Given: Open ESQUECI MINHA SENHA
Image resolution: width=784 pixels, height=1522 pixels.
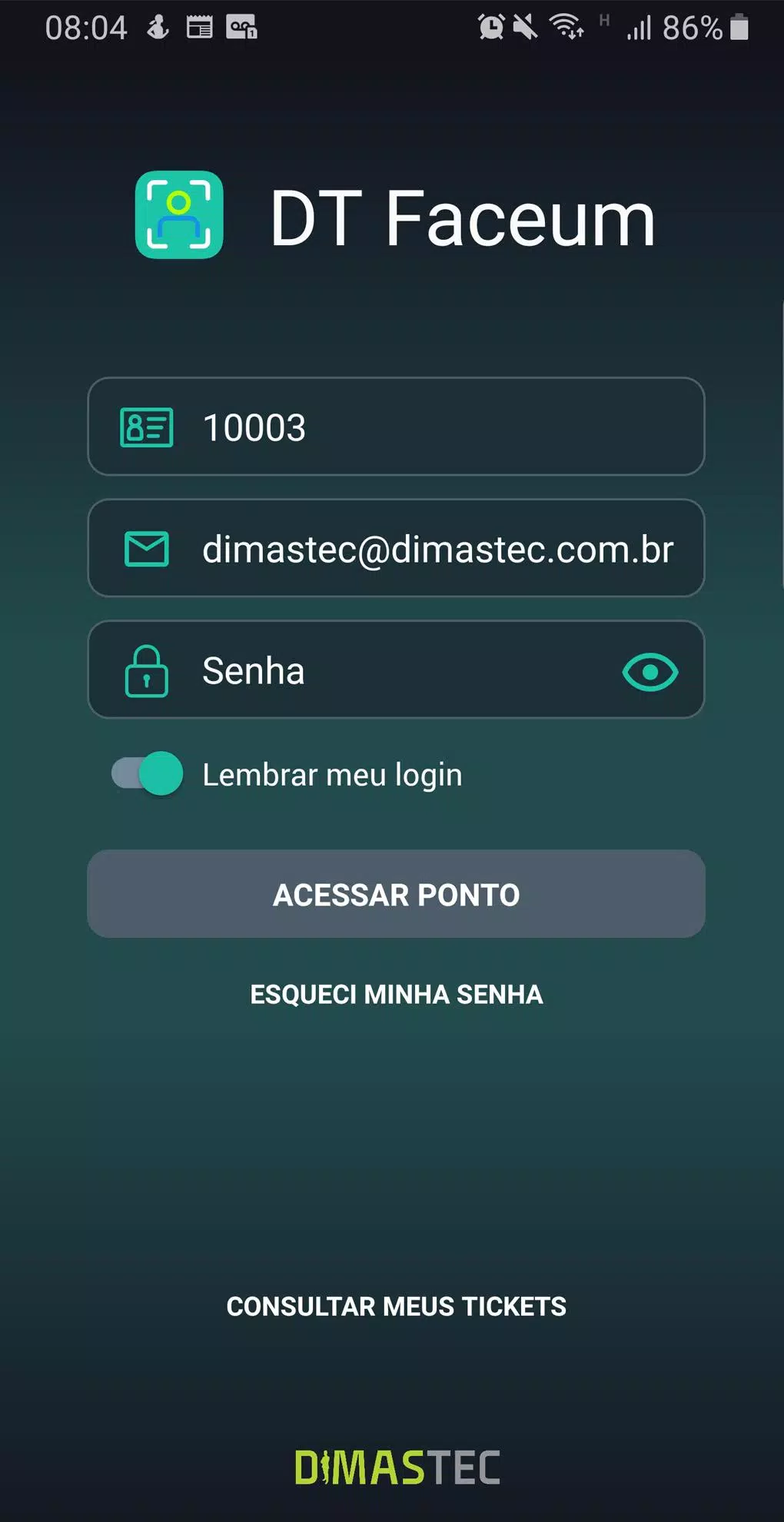Looking at the screenshot, I should click(x=397, y=995).
